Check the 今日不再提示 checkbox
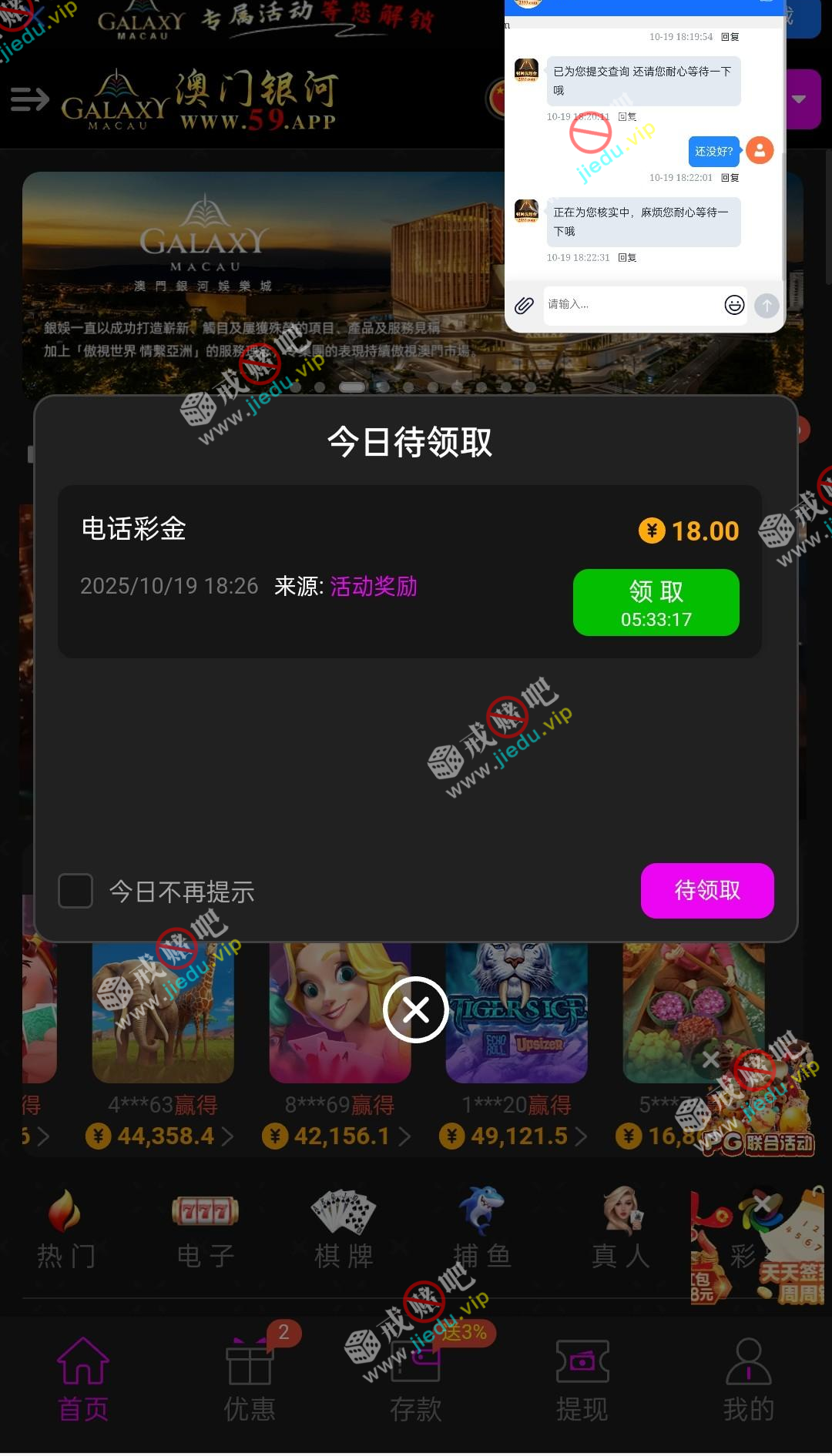This screenshot has width=832, height=1456. coord(75,891)
